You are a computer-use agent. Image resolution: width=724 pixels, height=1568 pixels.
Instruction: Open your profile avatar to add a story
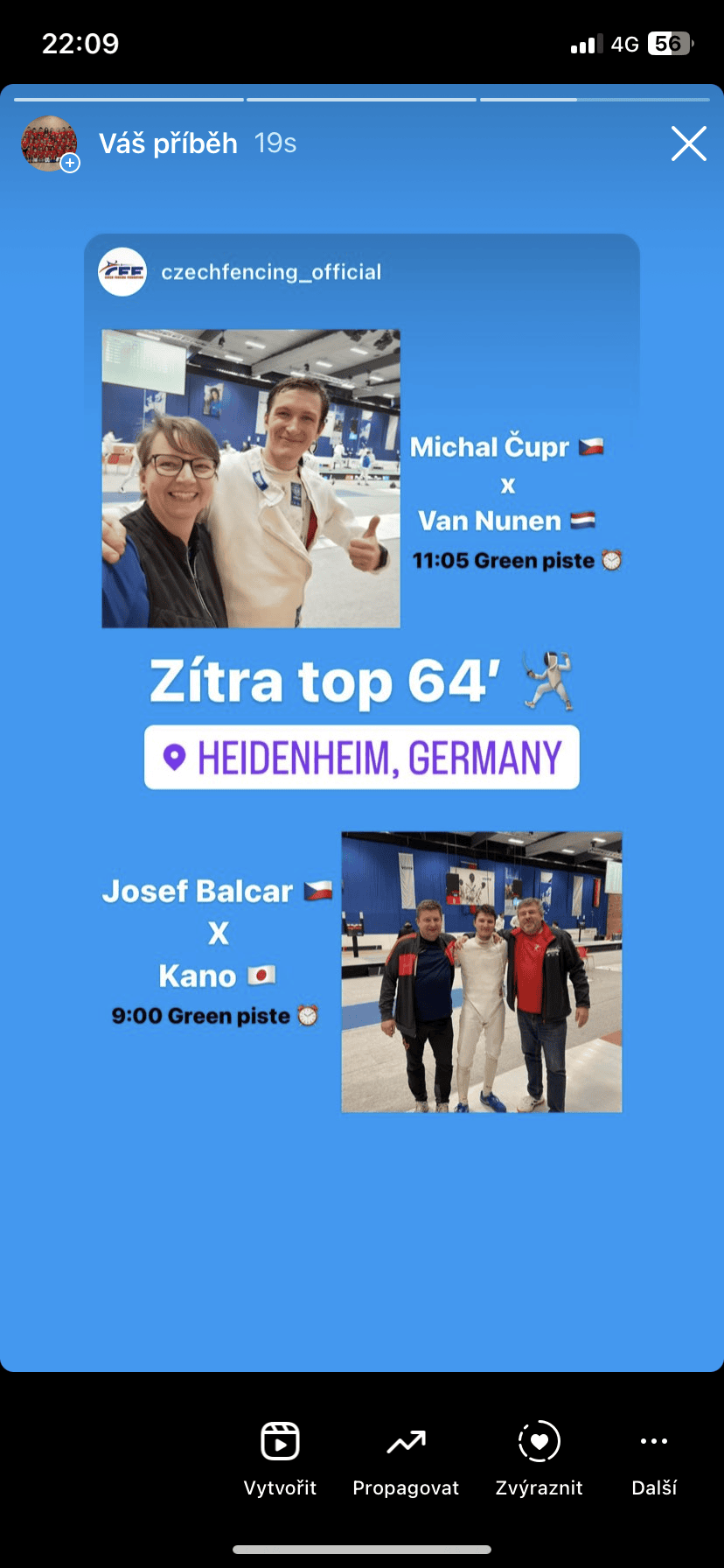click(50, 143)
